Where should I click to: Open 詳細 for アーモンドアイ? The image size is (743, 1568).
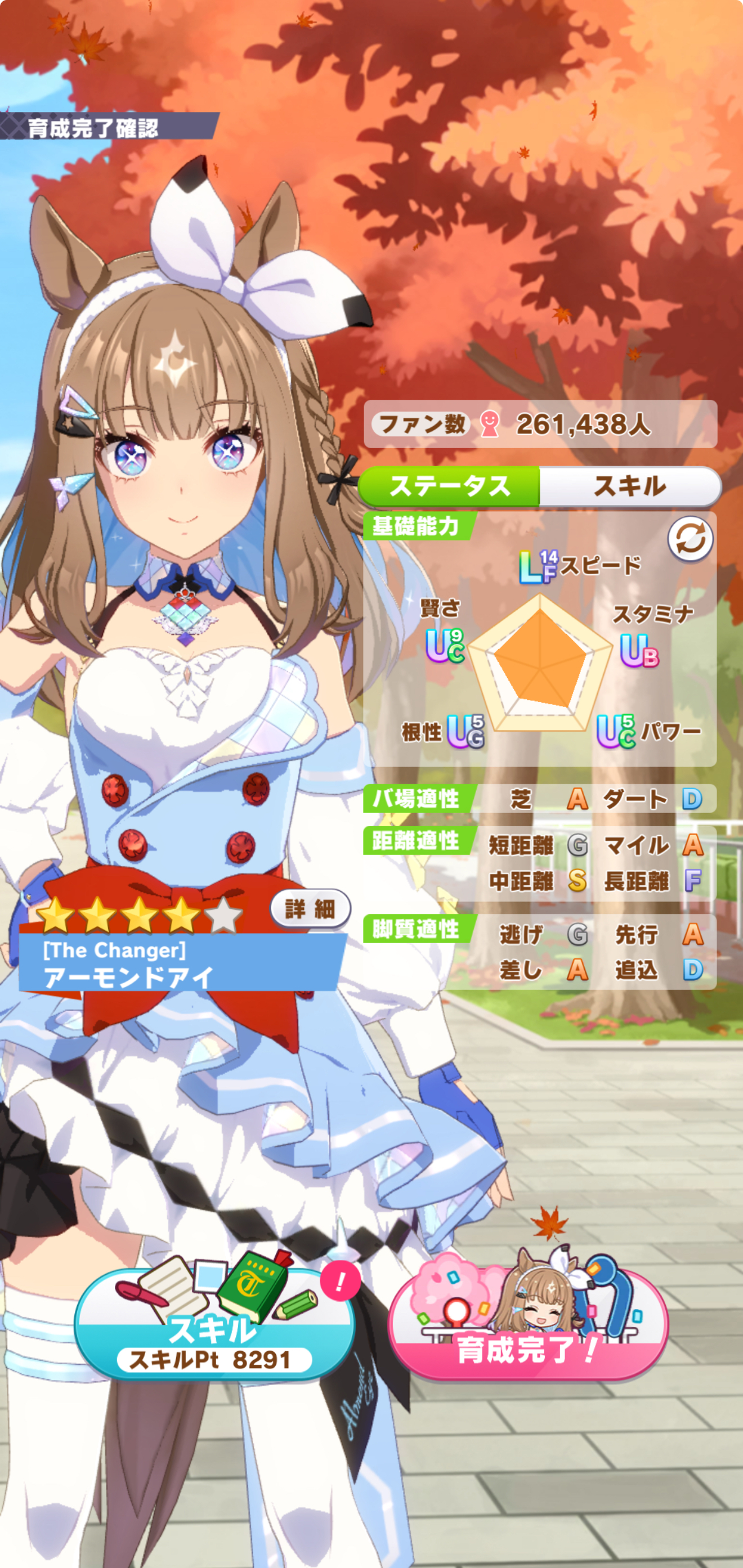[310, 909]
